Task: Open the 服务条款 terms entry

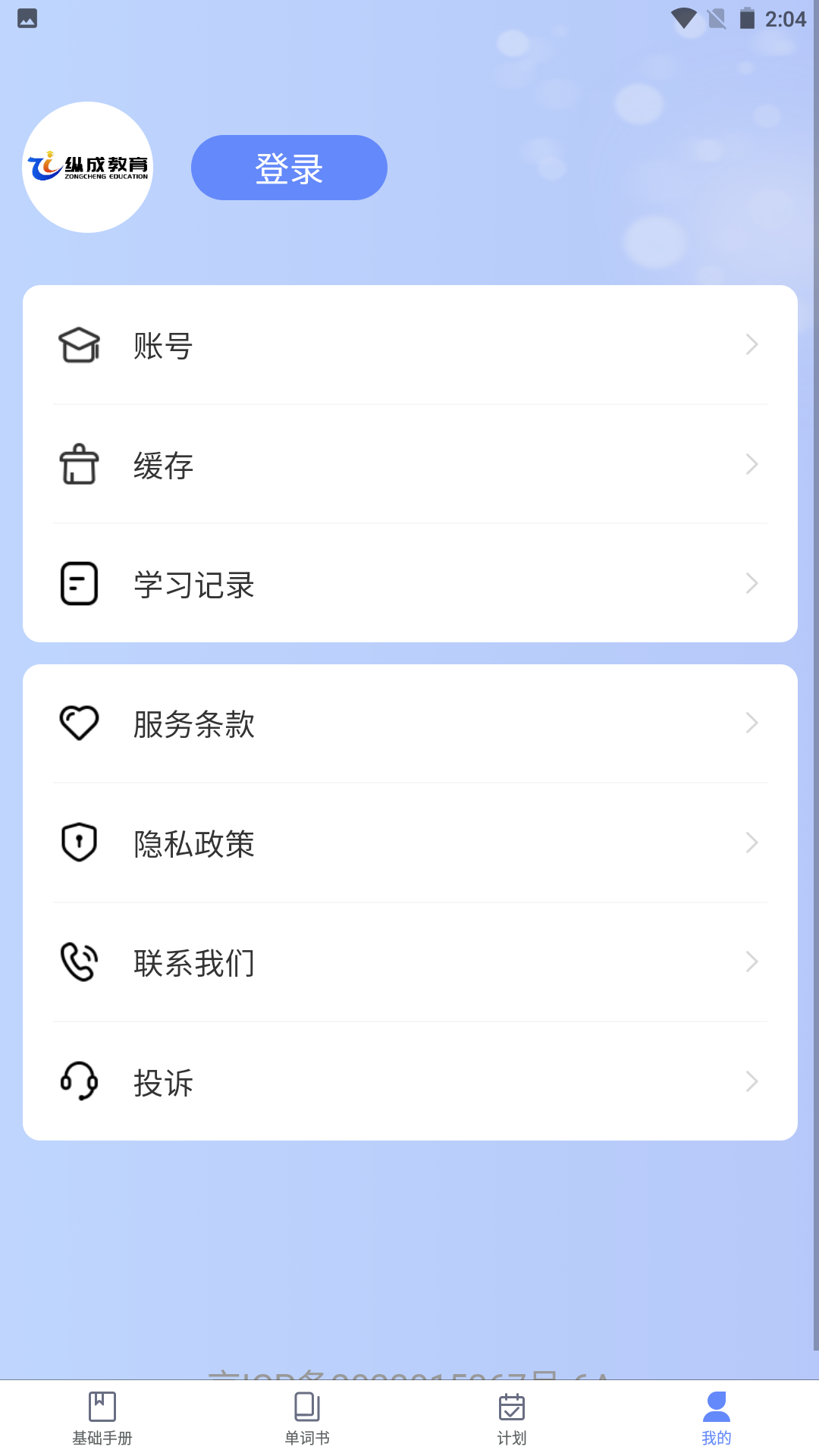Action: pyautogui.click(x=409, y=724)
